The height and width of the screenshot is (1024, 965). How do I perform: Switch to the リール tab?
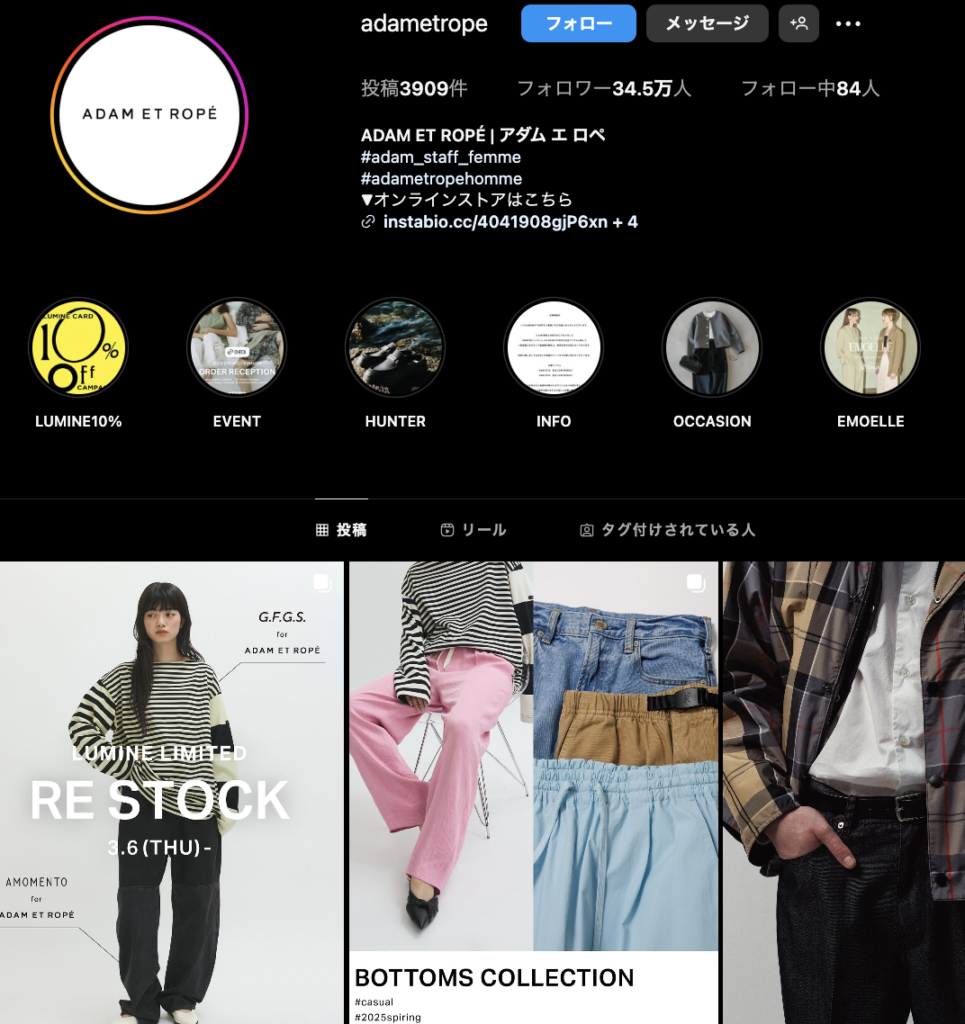tap(474, 530)
